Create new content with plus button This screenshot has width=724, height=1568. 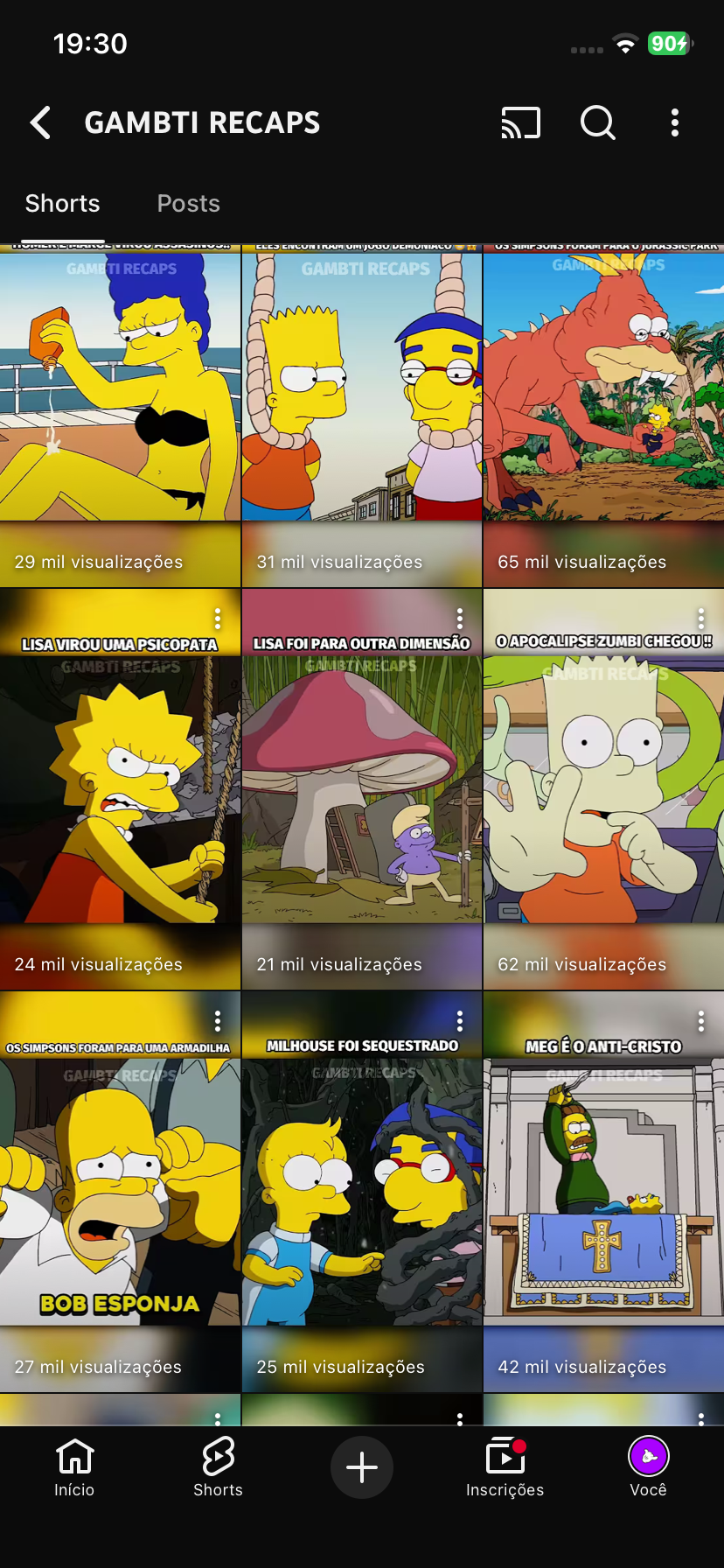(x=362, y=1467)
